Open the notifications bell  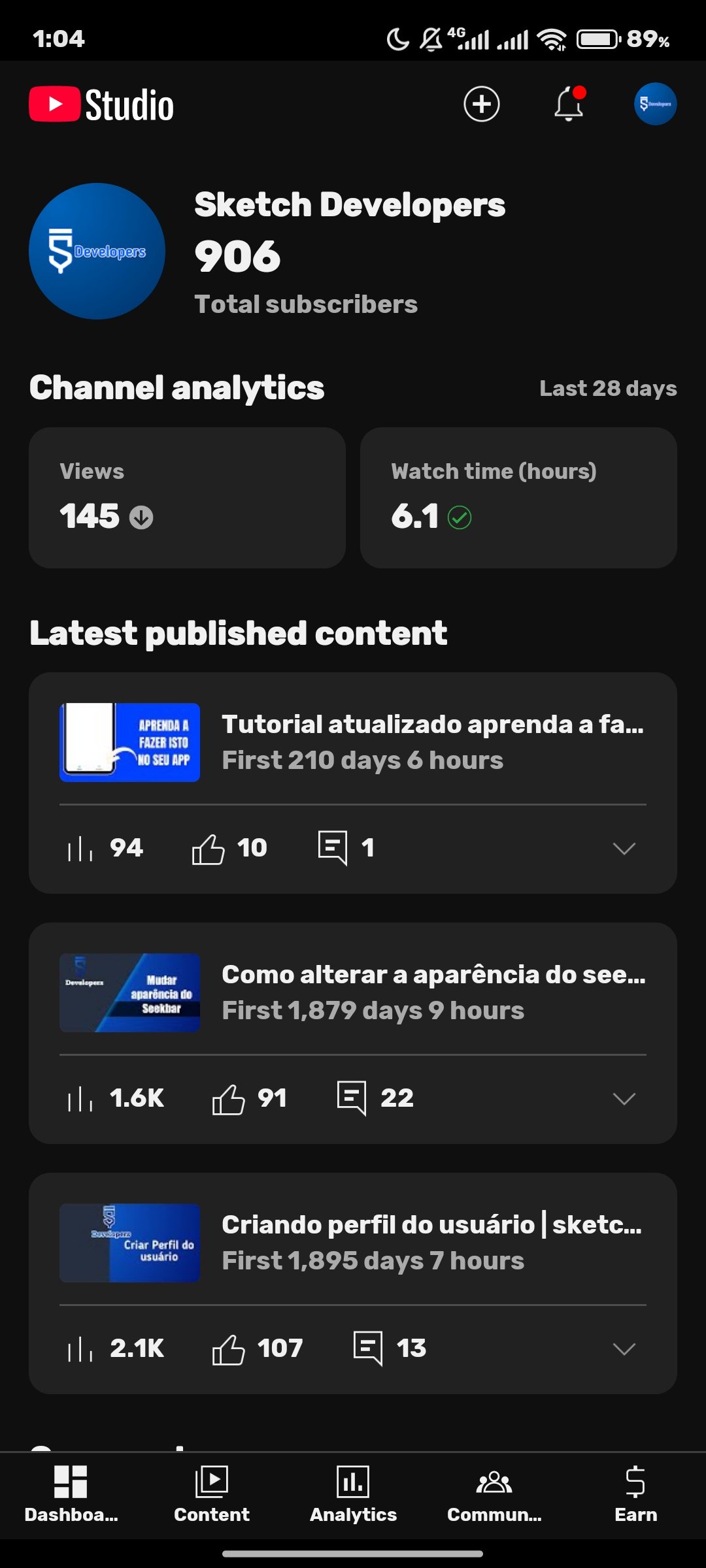tap(569, 104)
